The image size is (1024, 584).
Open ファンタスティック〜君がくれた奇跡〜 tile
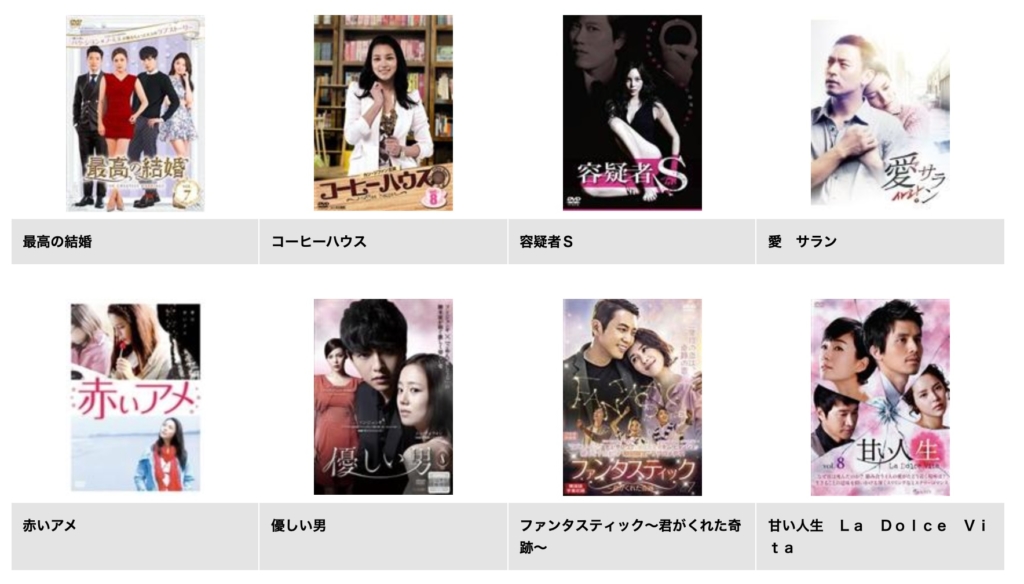tap(632, 397)
